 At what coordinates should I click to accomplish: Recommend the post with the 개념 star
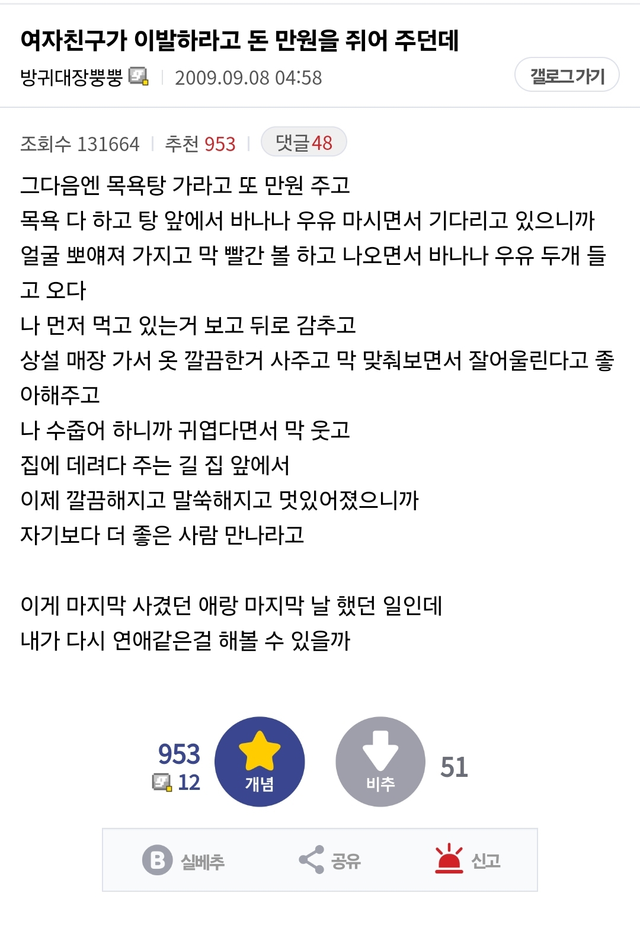(259, 762)
